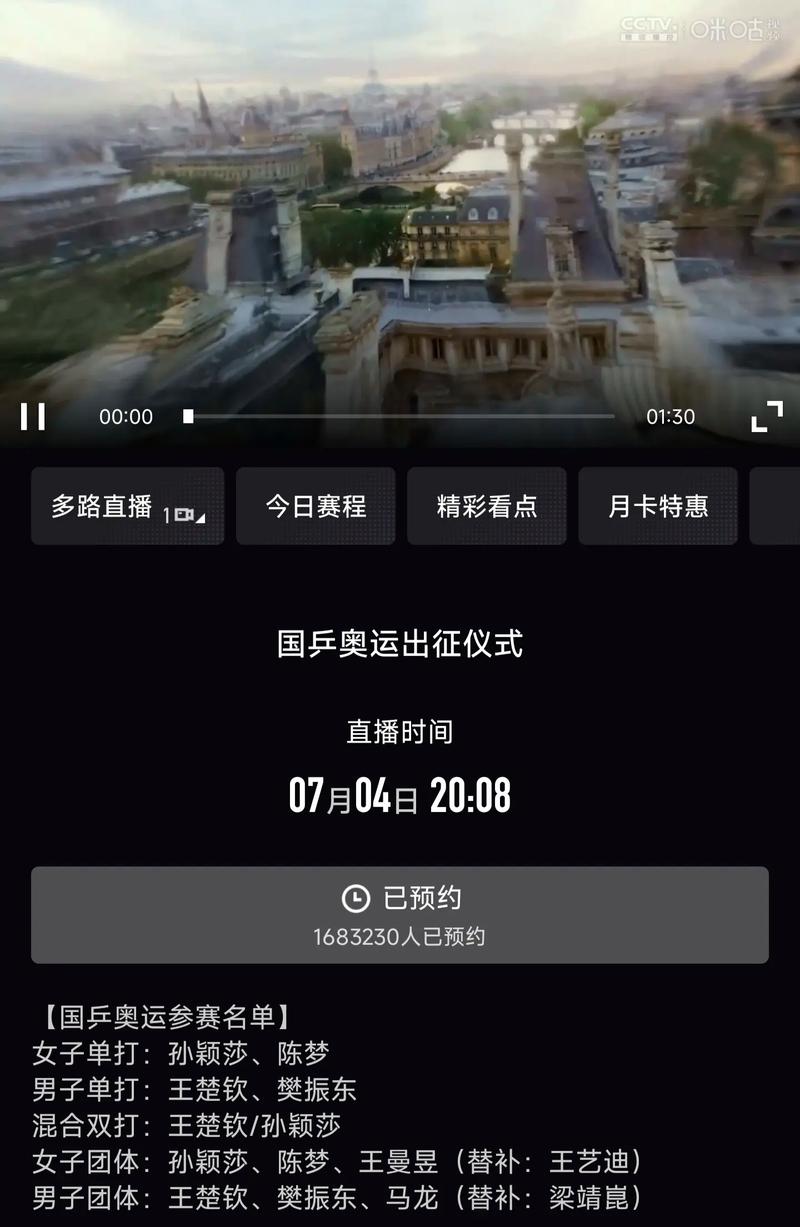This screenshot has width=800, height=1227.
Task: Click the broadcast time 07月04日 20:08
Action: pos(399,795)
